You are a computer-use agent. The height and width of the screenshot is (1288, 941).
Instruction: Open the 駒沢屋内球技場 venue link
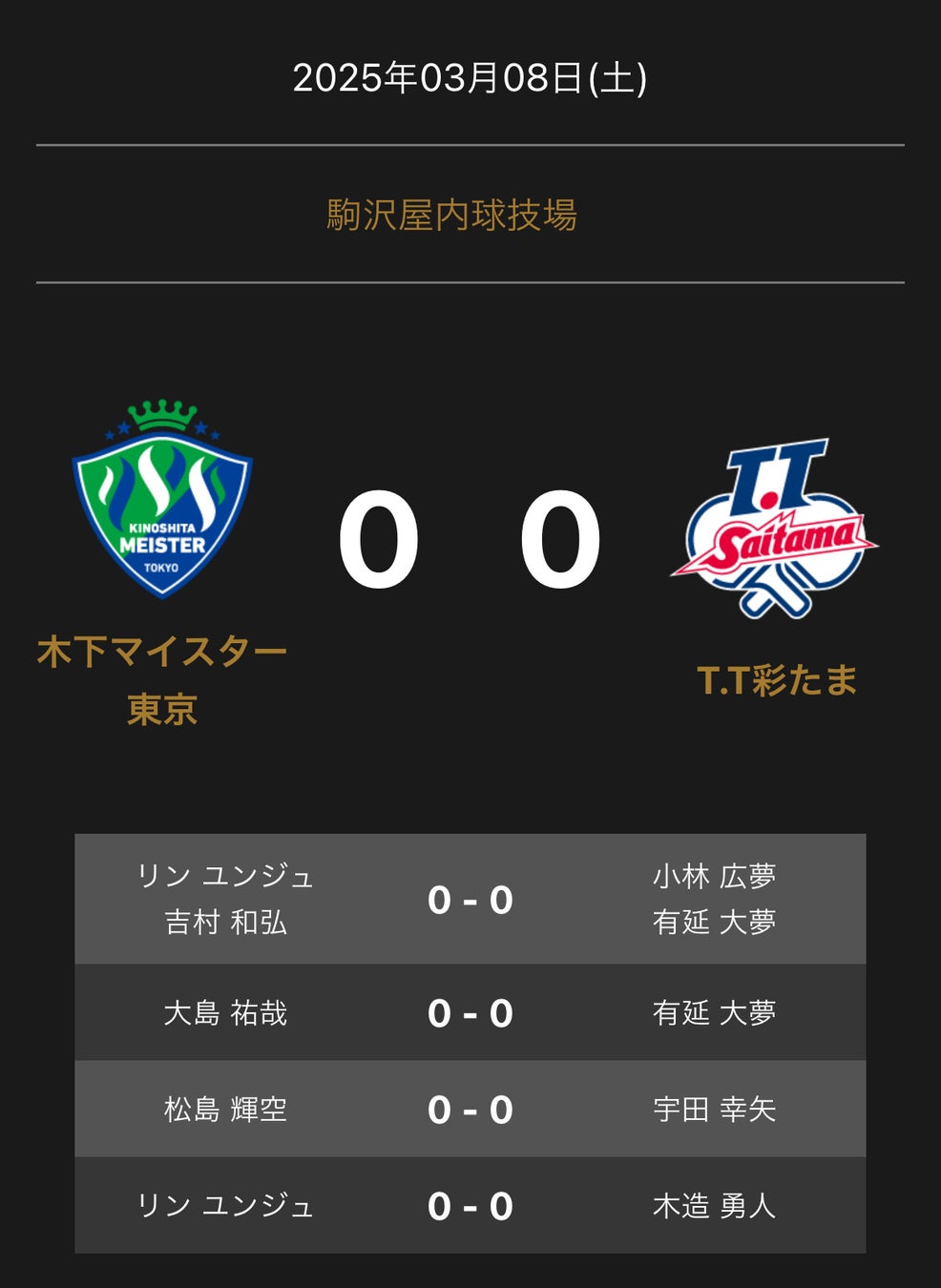pyautogui.click(x=451, y=216)
